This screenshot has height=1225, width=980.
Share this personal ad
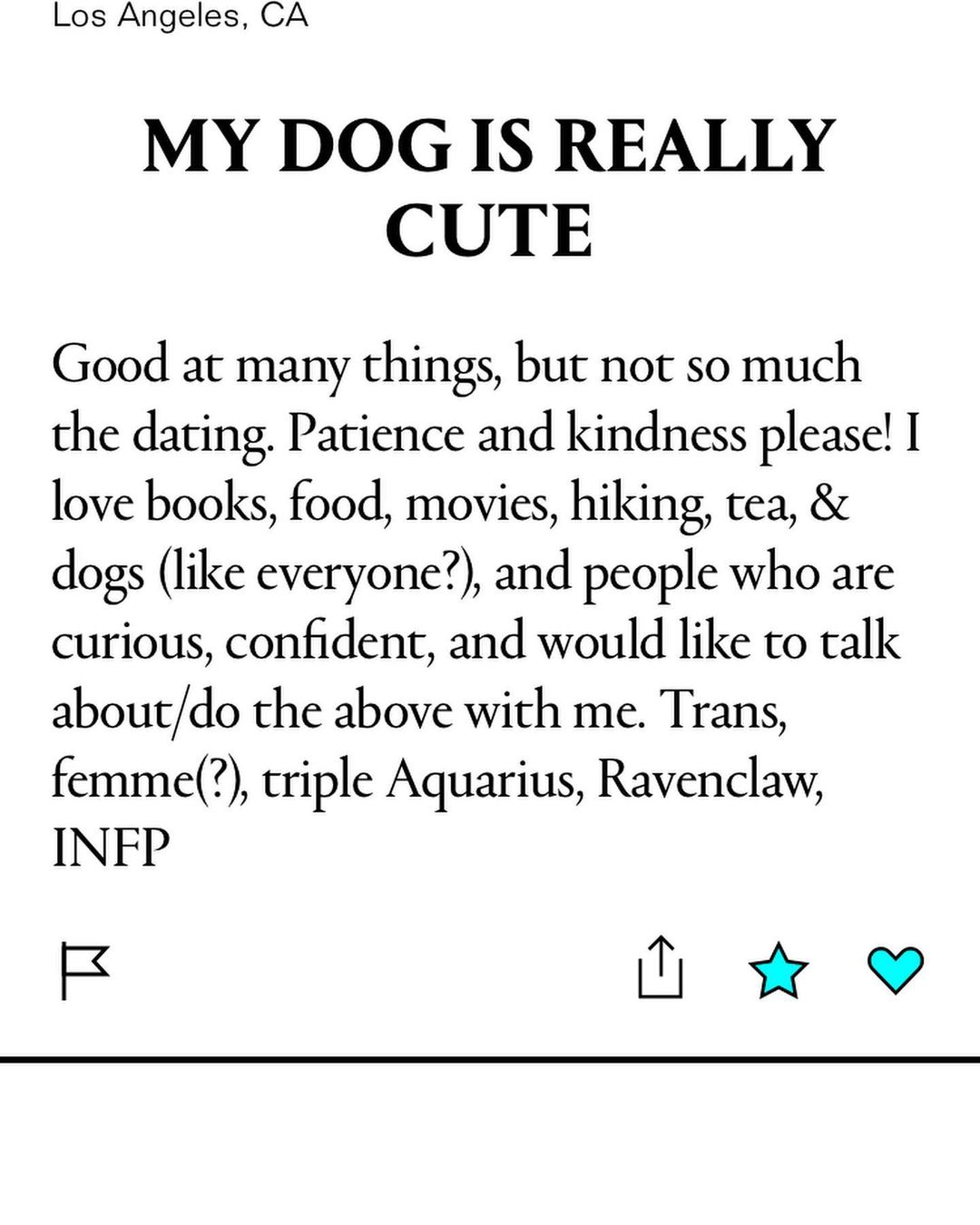click(x=660, y=967)
